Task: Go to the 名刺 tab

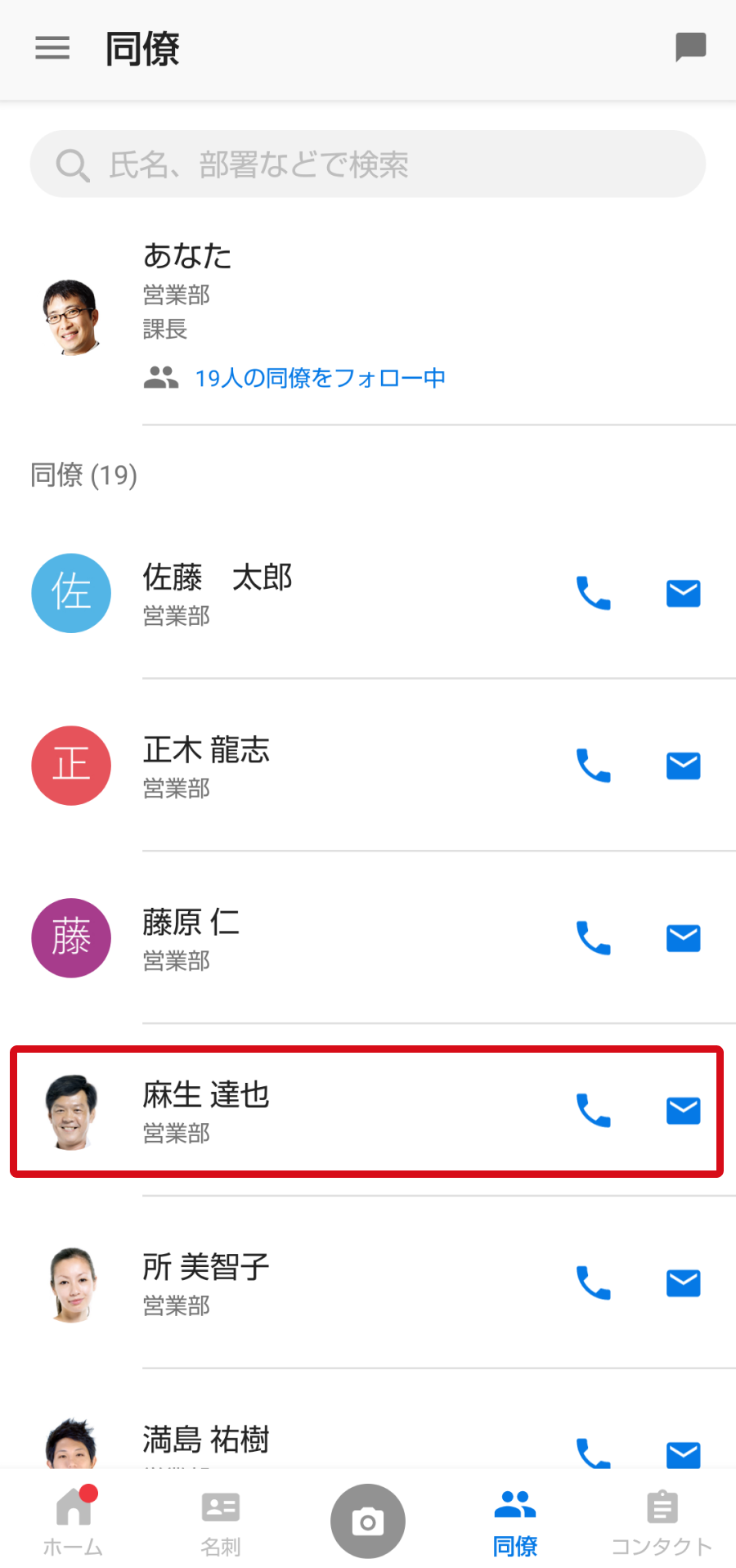Action: point(221,1521)
